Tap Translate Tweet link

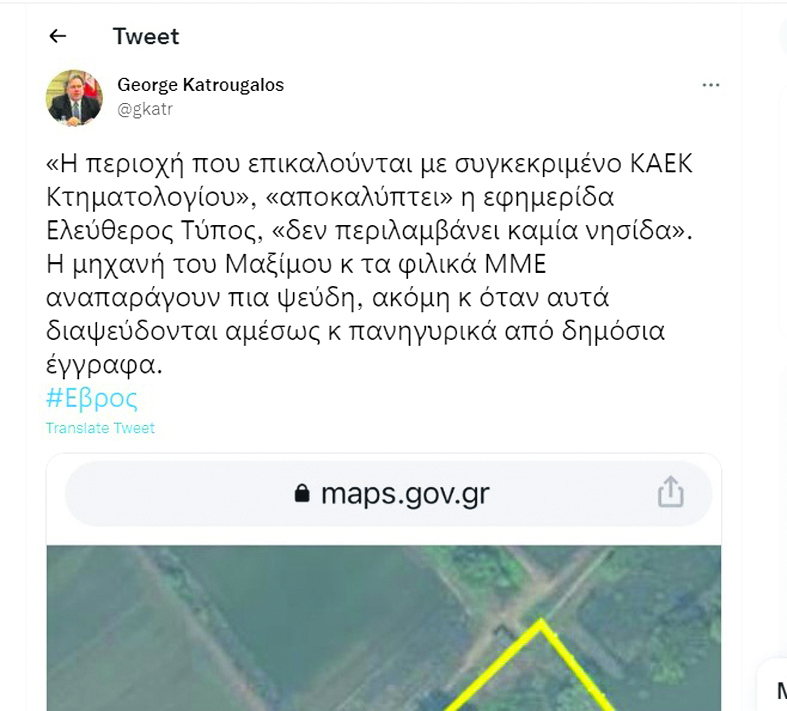point(100,428)
